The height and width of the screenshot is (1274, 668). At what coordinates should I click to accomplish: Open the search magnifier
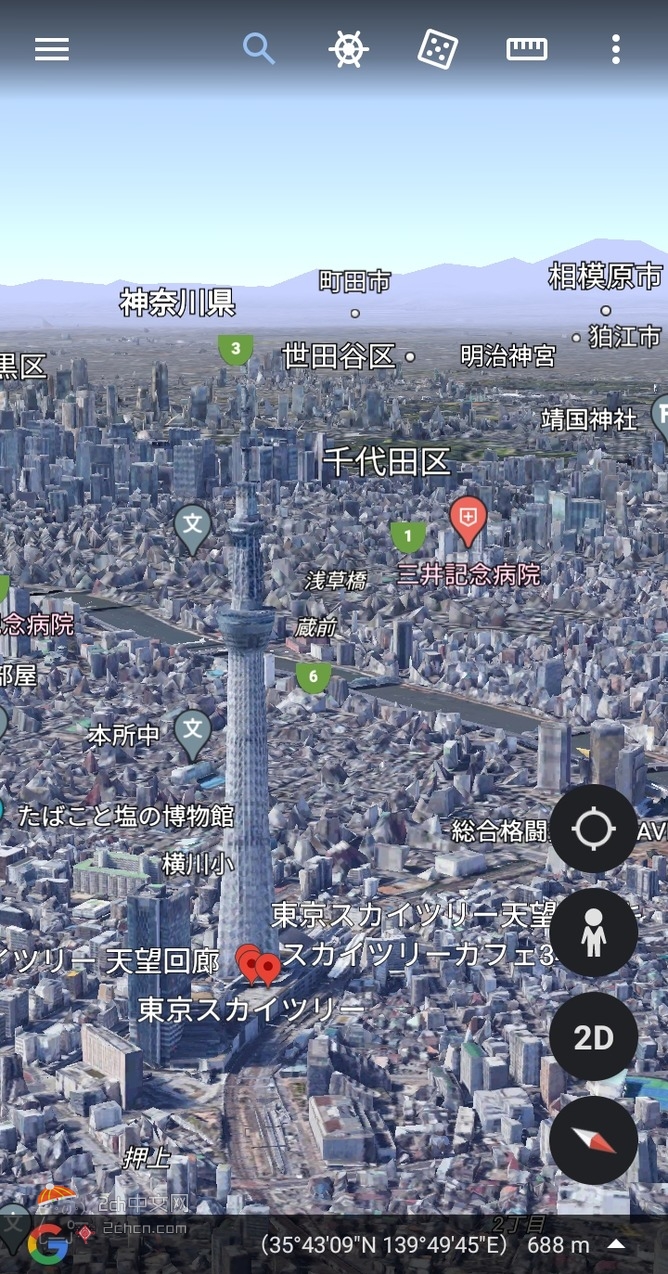259,48
